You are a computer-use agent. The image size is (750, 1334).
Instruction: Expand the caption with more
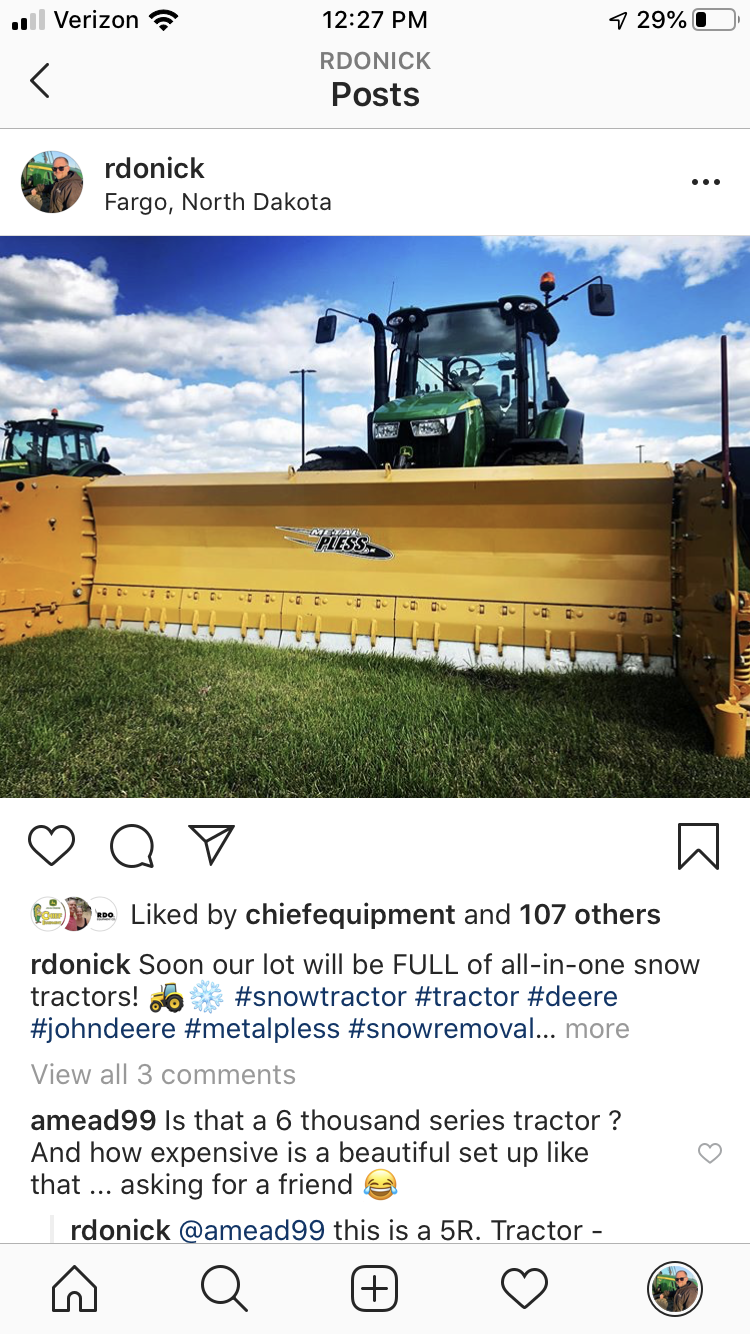tap(597, 1029)
